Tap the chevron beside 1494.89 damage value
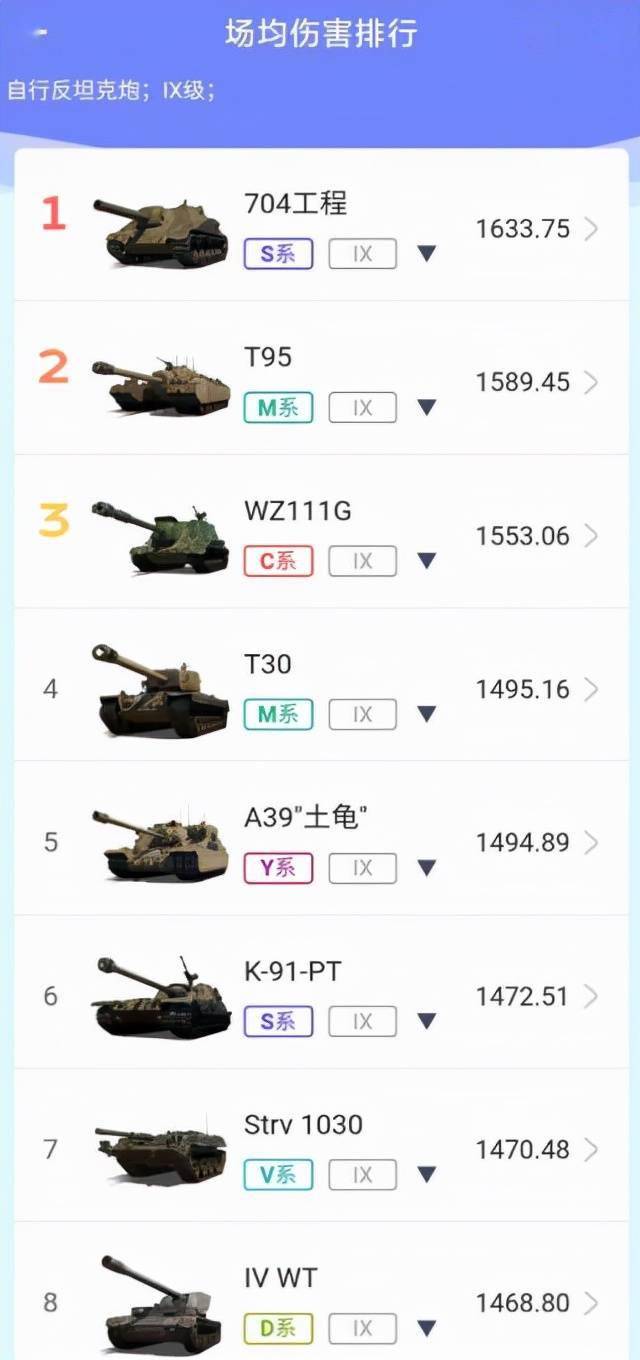The height and width of the screenshot is (1360, 640). [x=592, y=843]
